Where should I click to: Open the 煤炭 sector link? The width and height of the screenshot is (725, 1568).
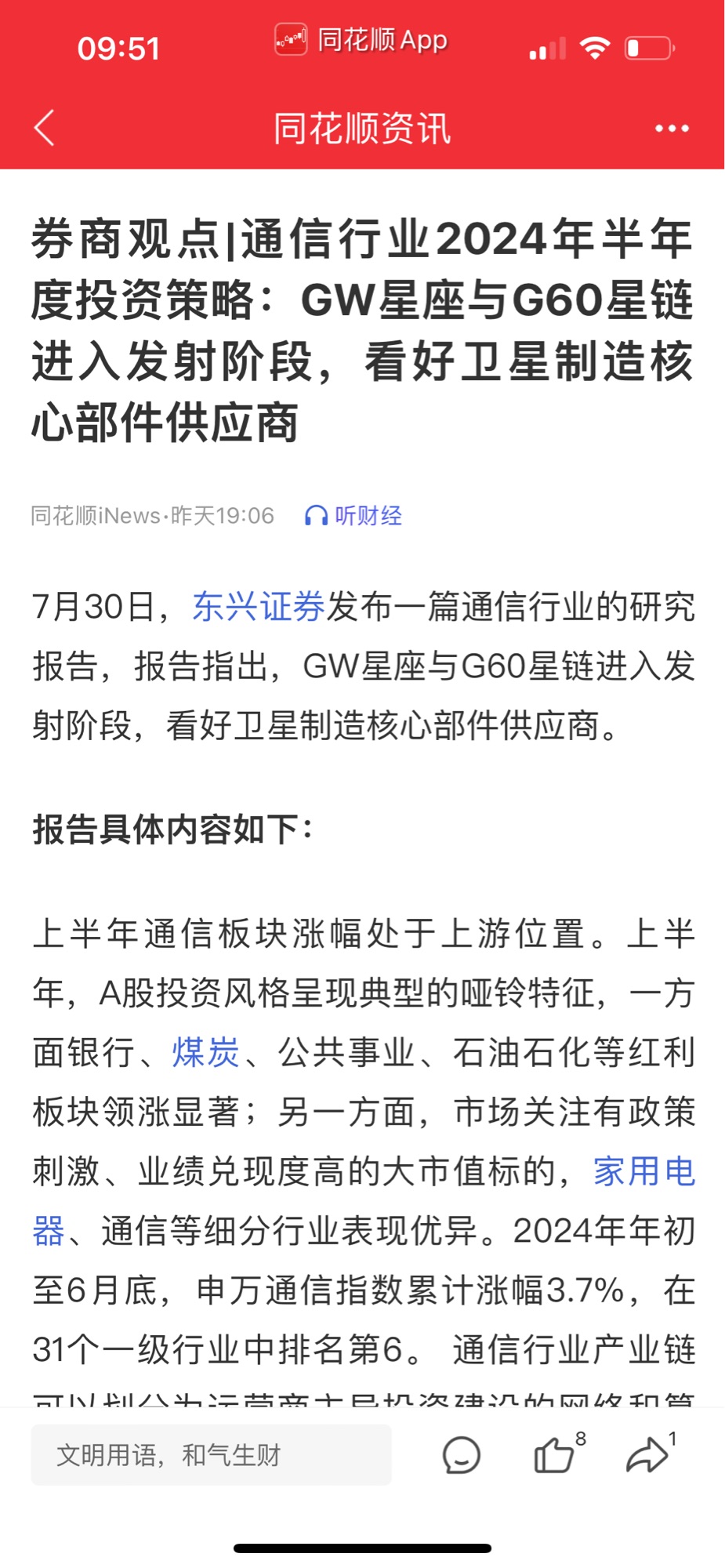pos(206,1052)
